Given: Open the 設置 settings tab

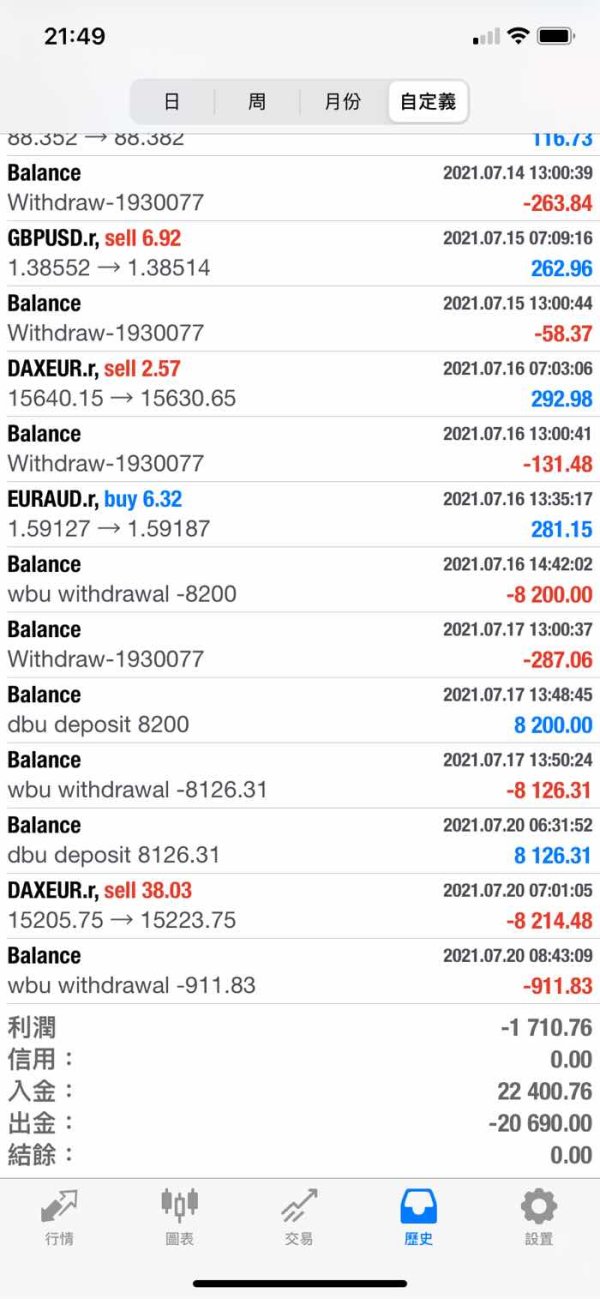Looking at the screenshot, I should (x=539, y=1216).
